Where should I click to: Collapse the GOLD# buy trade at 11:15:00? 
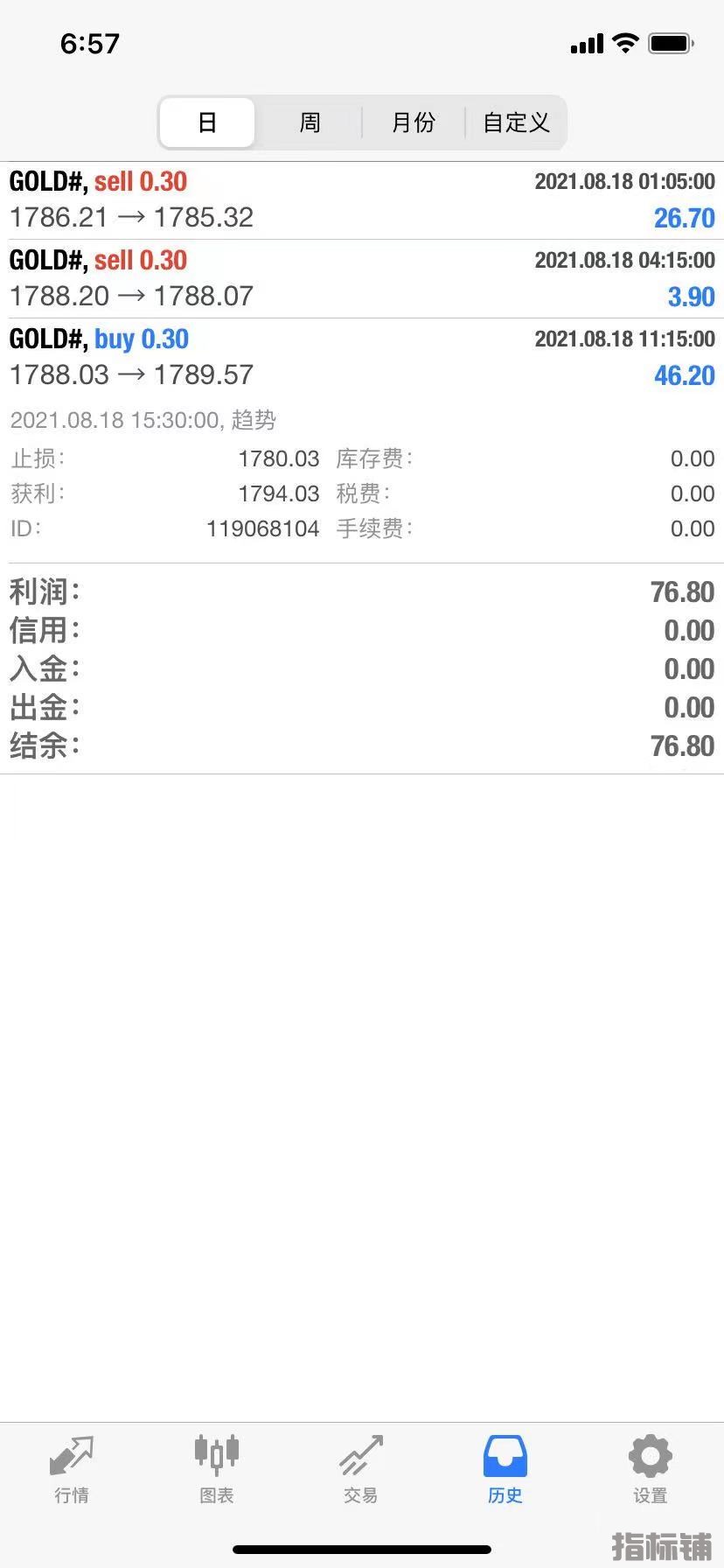pos(362,358)
